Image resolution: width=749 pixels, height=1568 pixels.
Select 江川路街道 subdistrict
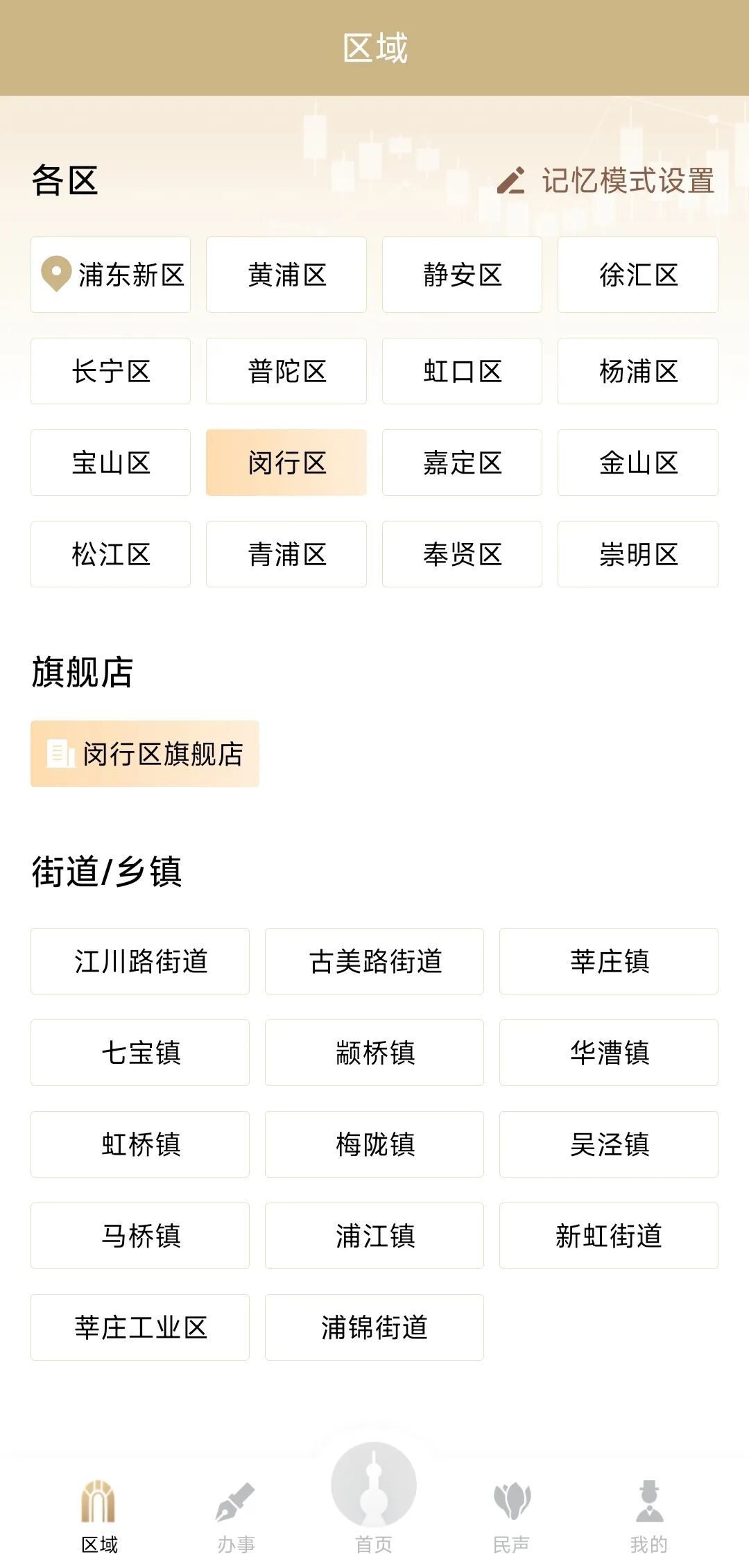[140, 961]
